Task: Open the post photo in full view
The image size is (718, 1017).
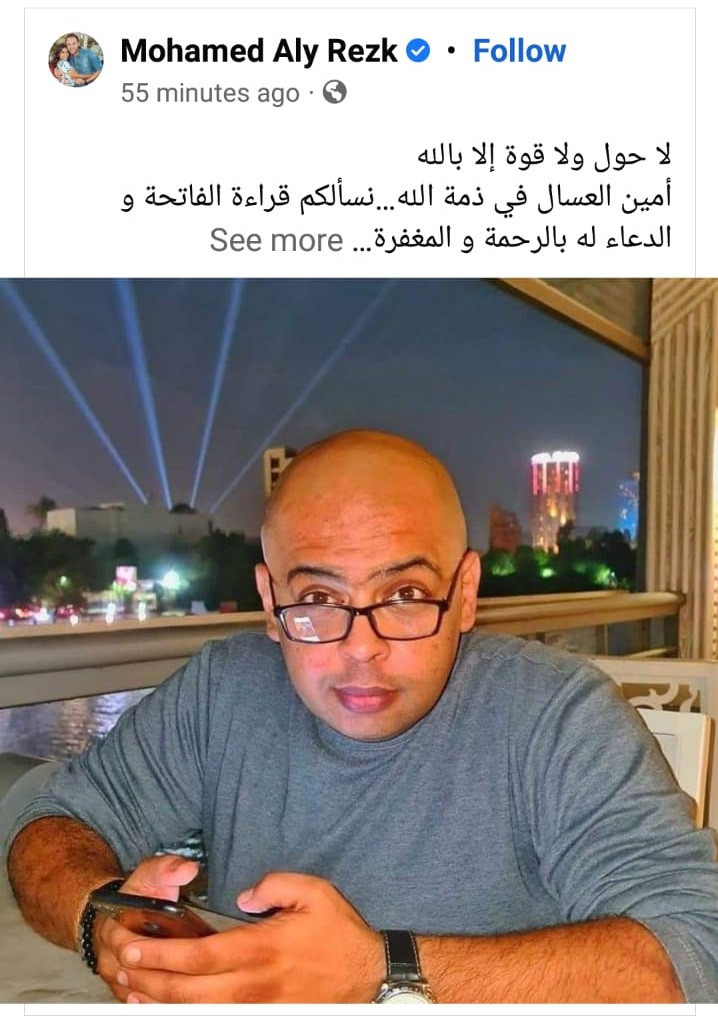Action: click(x=359, y=640)
